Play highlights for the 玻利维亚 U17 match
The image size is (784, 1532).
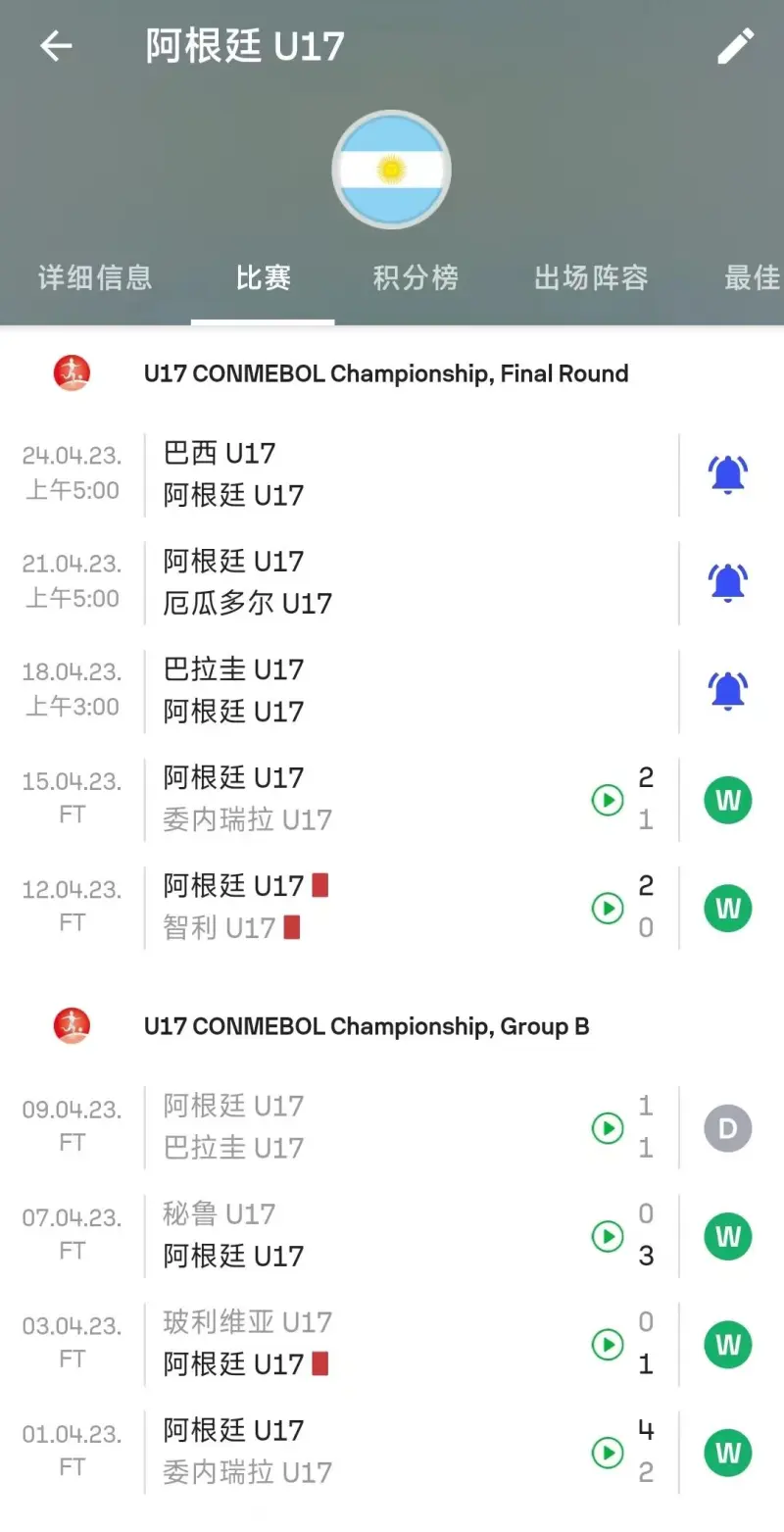click(608, 1345)
